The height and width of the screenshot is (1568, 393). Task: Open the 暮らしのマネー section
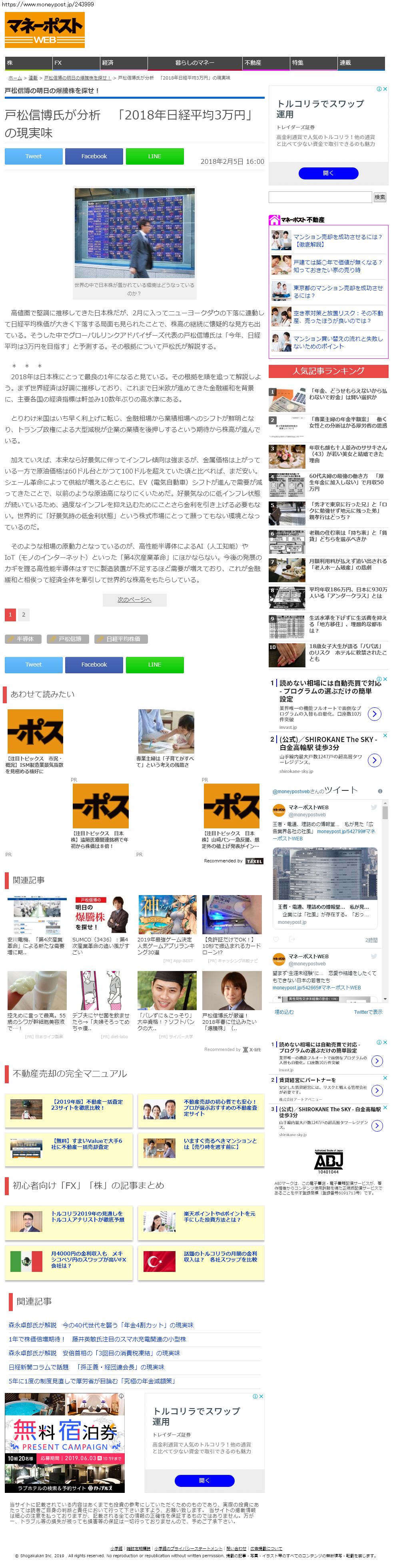195,63
